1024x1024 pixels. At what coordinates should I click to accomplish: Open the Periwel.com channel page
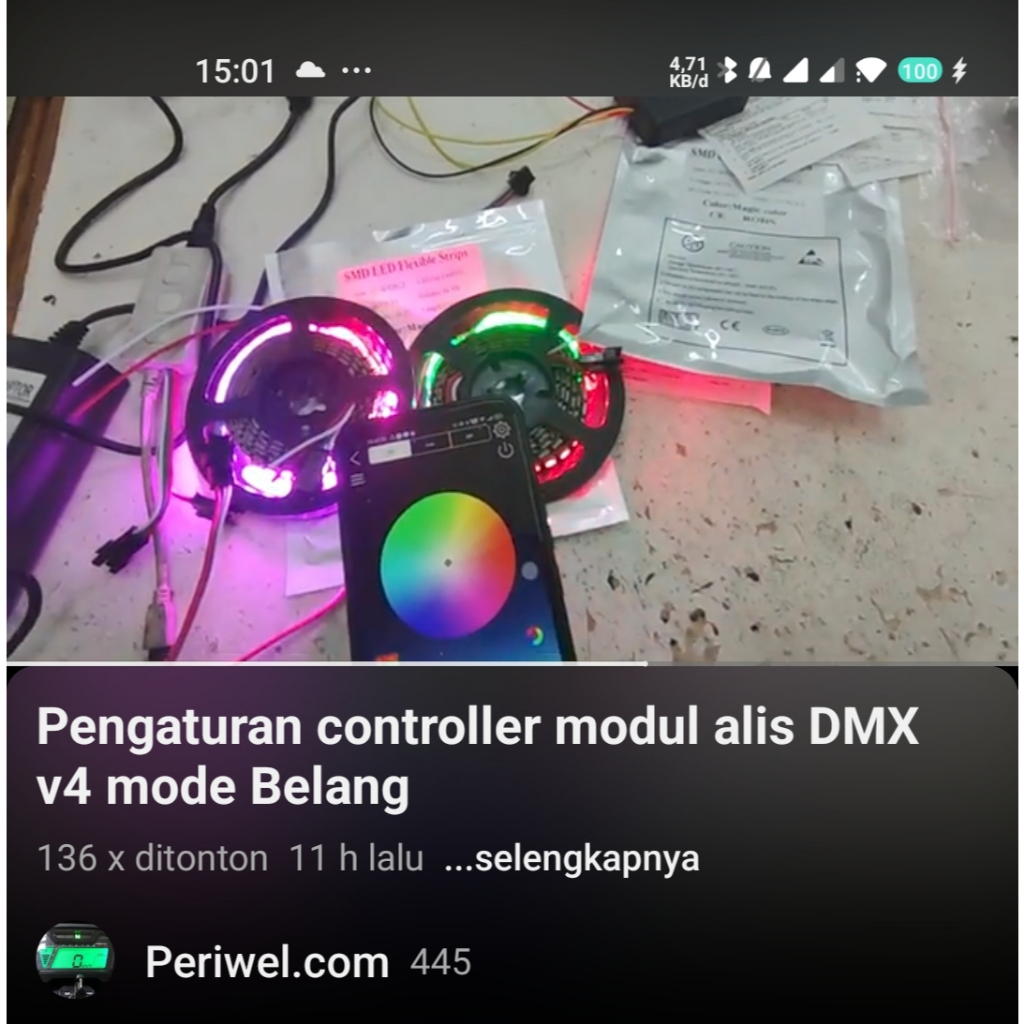[x=267, y=963]
